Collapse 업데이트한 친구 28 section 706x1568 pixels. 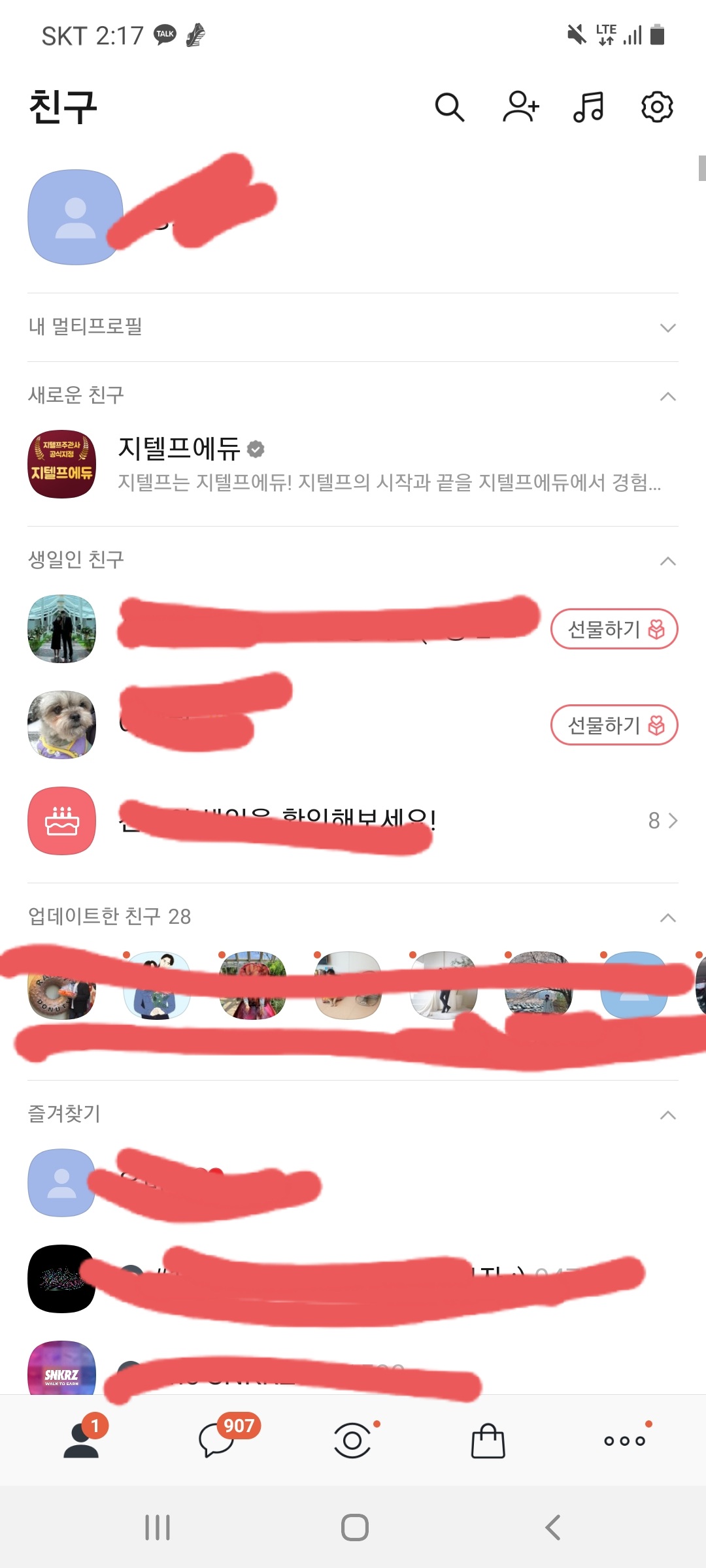click(x=667, y=917)
